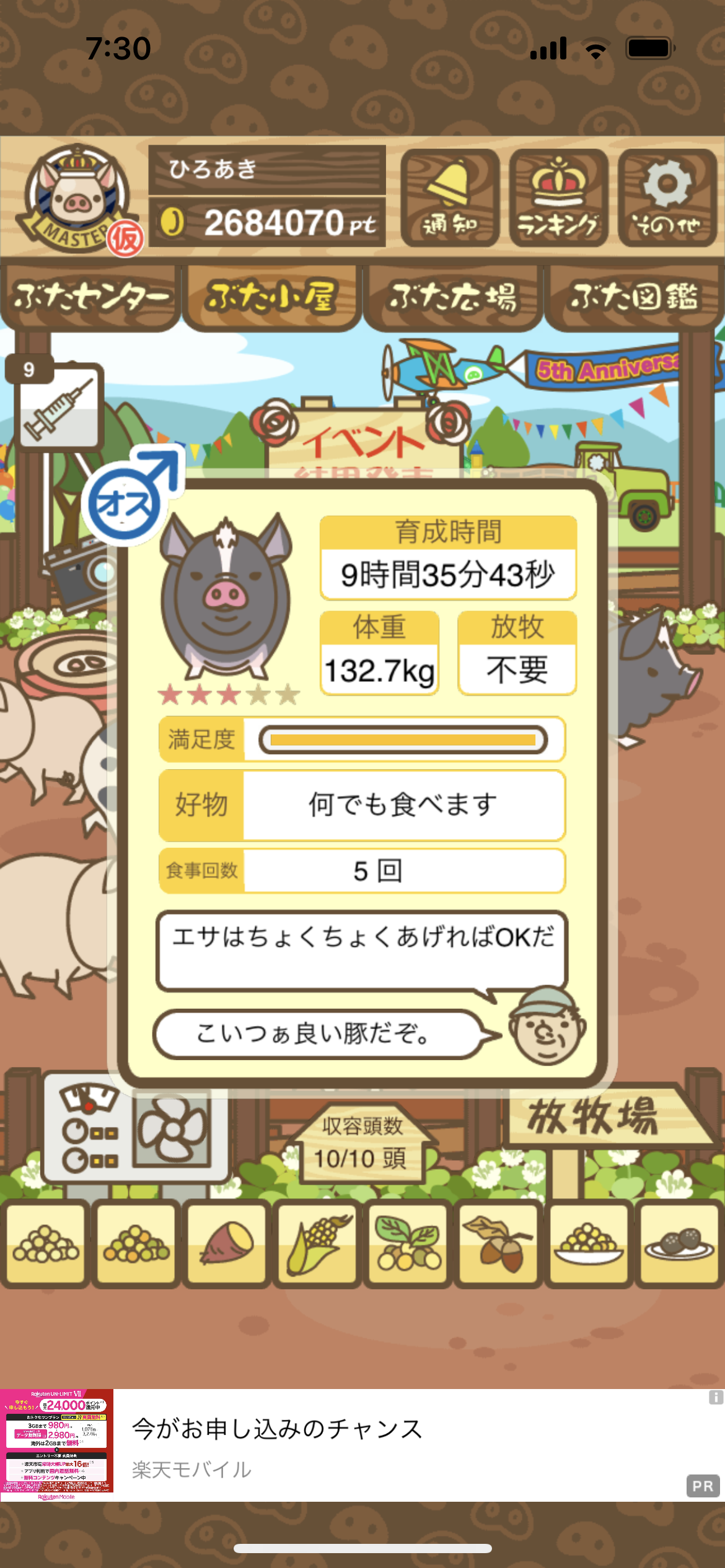Open the 通知 notifications bell
Viewport: 725px width, 1568px height.
[450, 198]
